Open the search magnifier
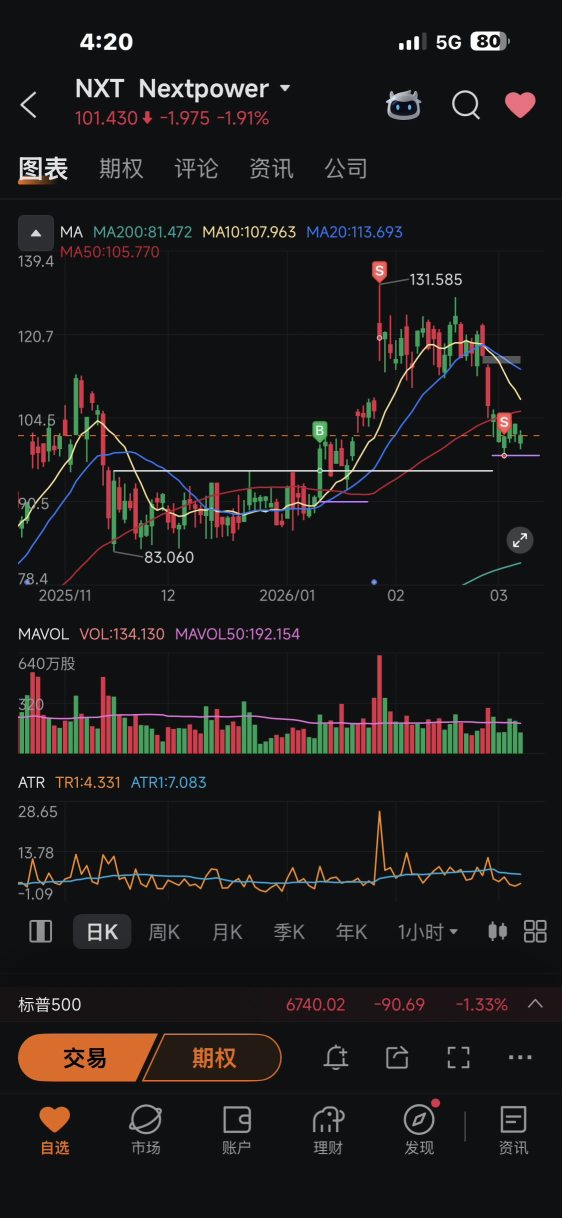 466,104
